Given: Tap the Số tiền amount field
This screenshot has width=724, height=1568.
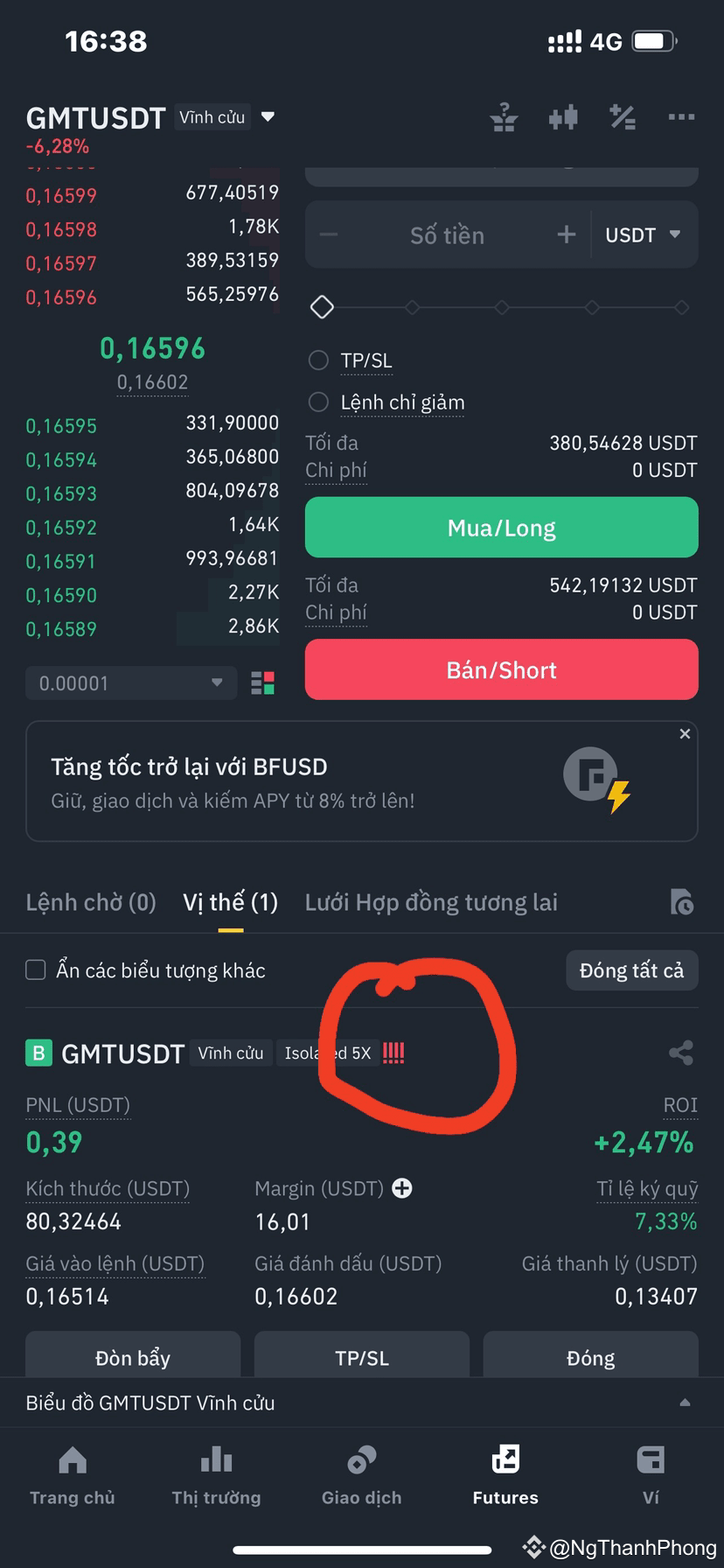Looking at the screenshot, I should tap(447, 234).
